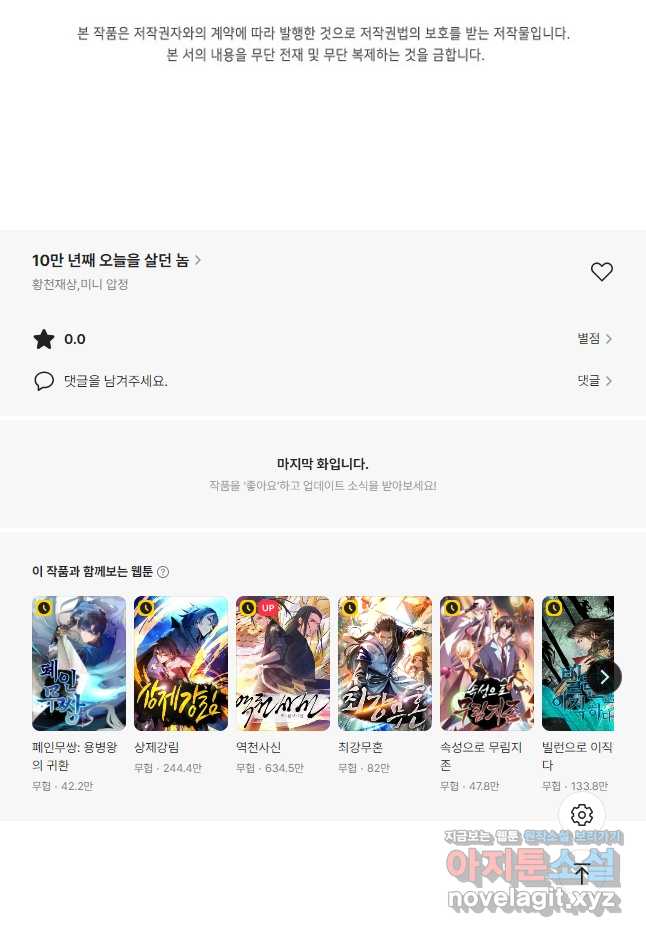Screen dimensions: 646x937
Task: Open the 댓글 comments page
Action: [594, 381]
